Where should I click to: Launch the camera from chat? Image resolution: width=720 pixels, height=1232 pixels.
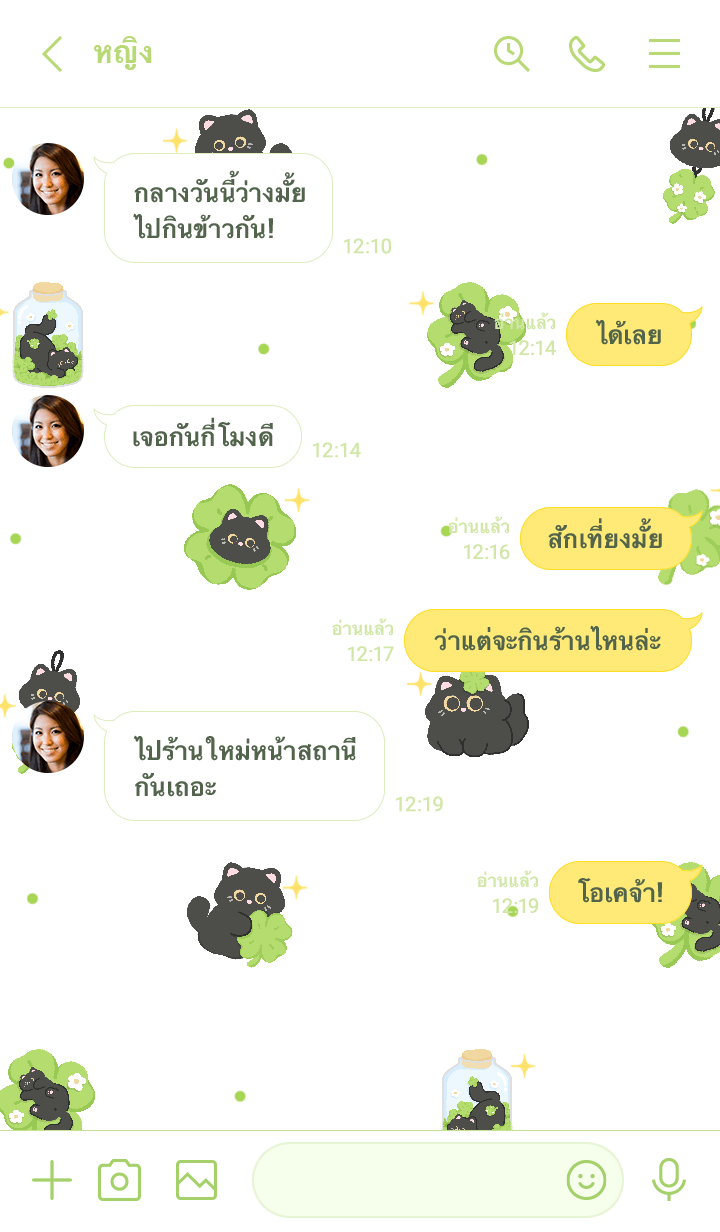click(119, 1181)
